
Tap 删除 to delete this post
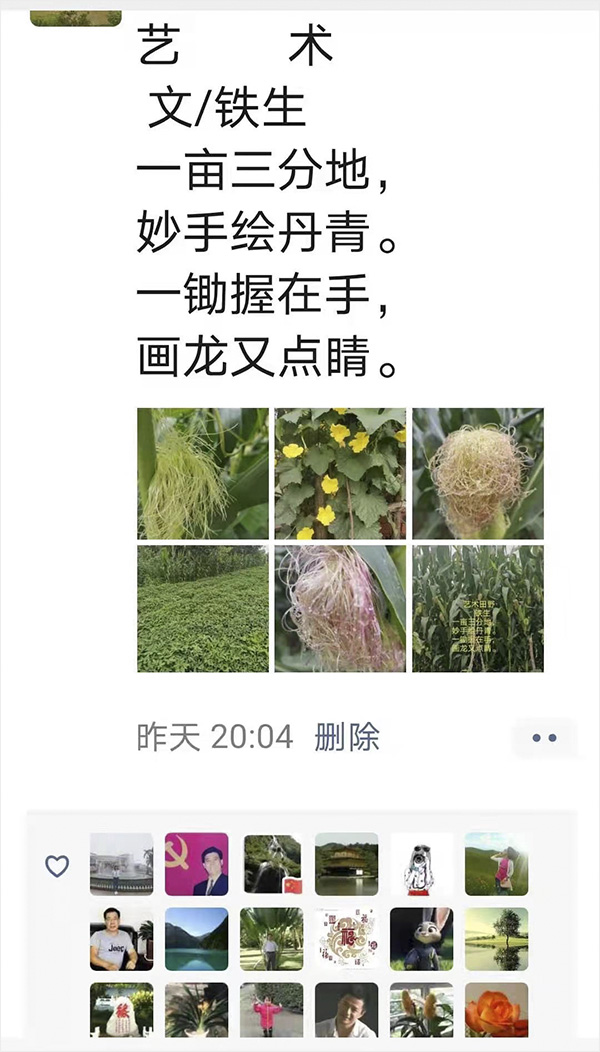347,737
